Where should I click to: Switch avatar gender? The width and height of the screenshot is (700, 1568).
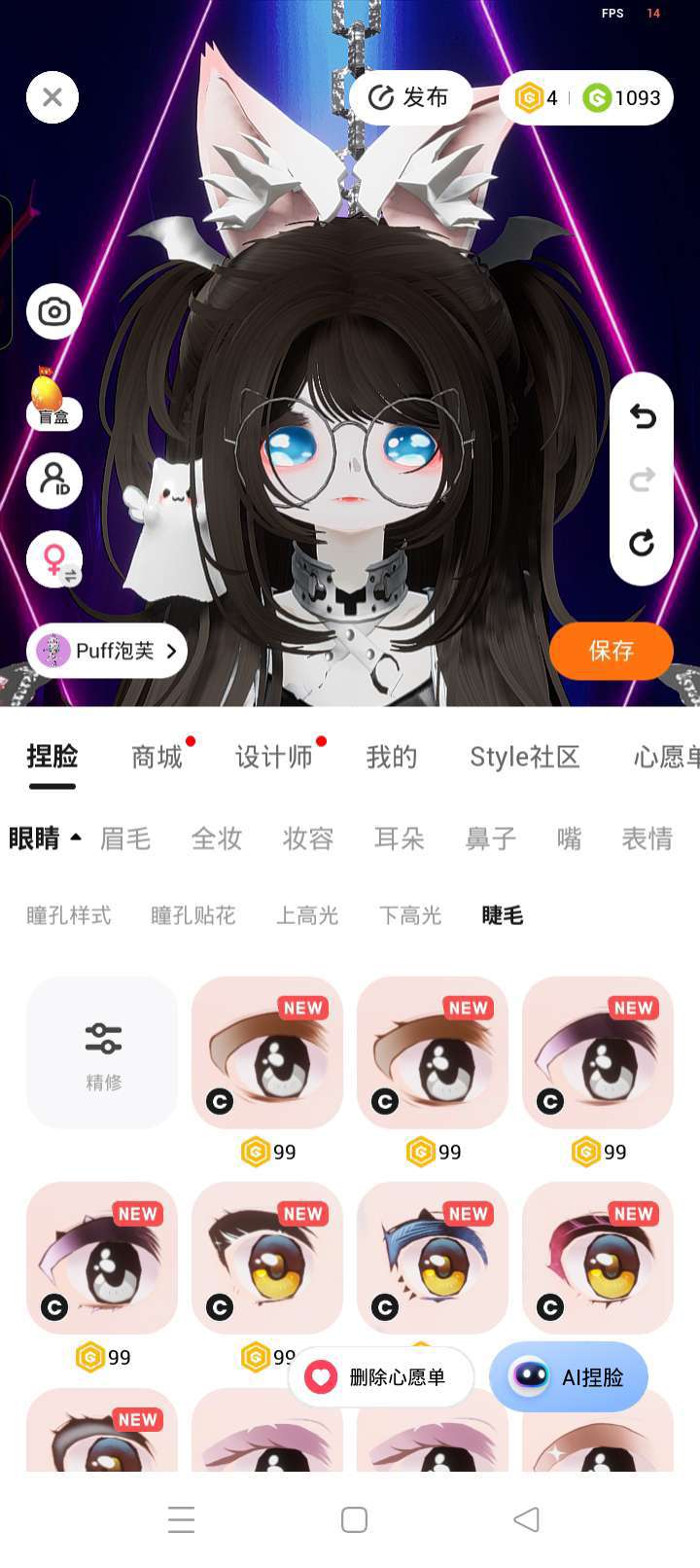coord(54,560)
